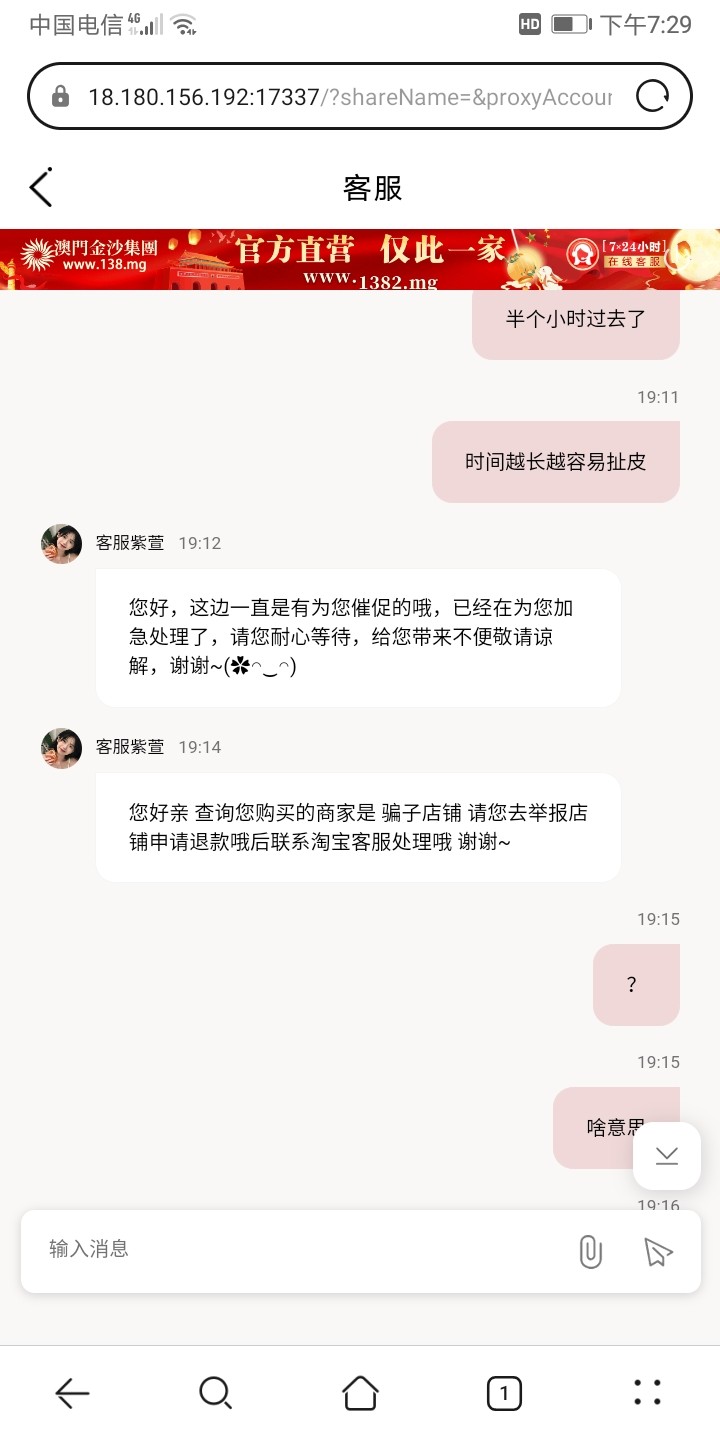Reload the page with the refresh icon
Viewport: 720px width, 1440px height.
(x=654, y=96)
